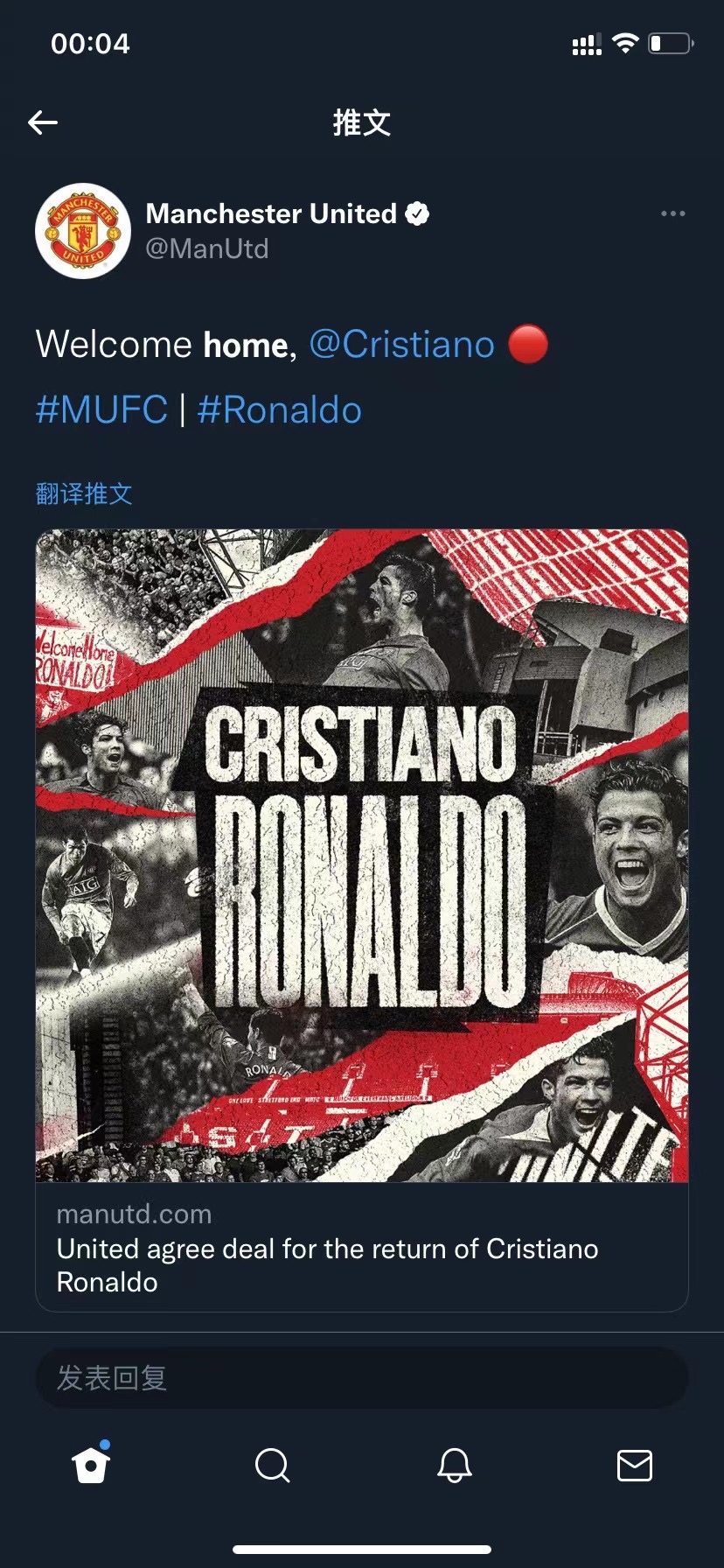Open the three-dot tweet options menu
Screen dimensions: 724x1568
(672, 213)
